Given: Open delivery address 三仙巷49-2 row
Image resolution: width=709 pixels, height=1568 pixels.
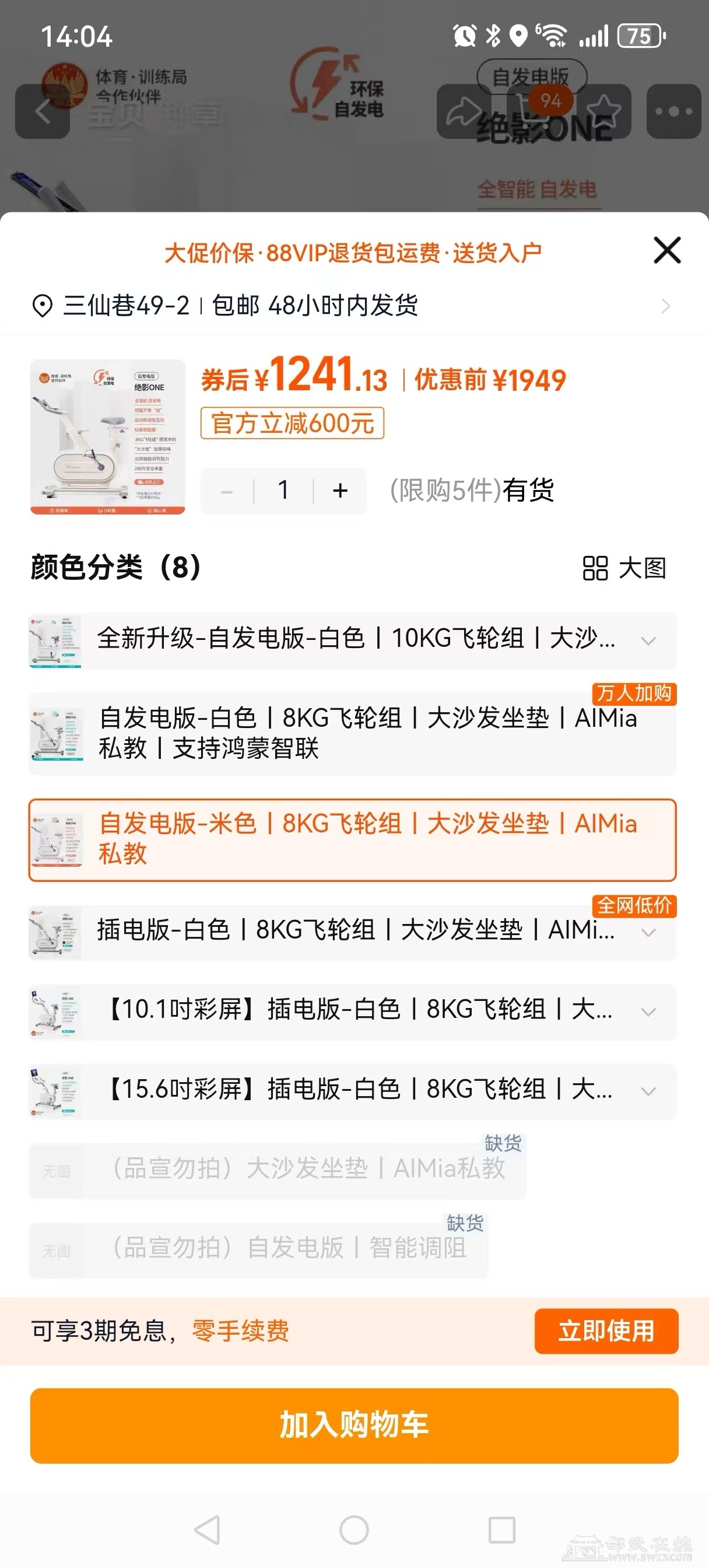Looking at the screenshot, I should coord(353,306).
